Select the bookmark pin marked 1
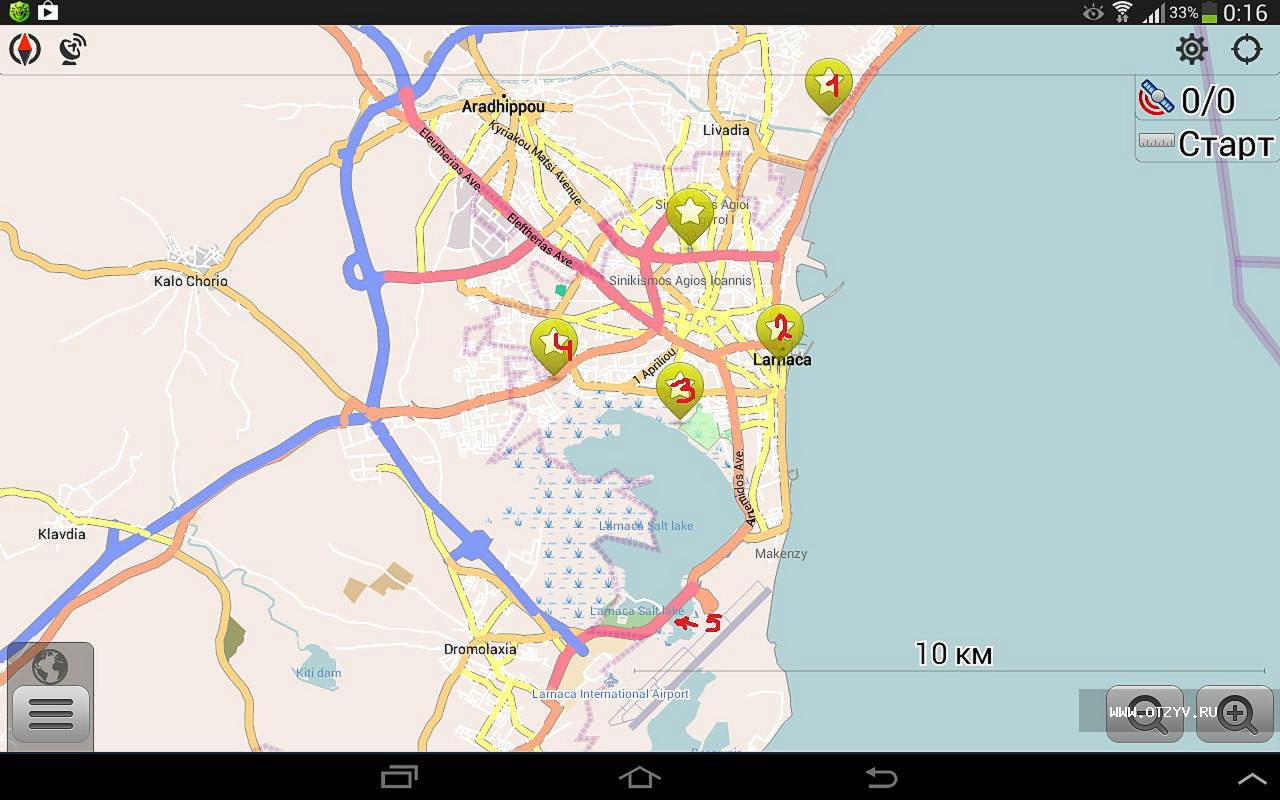1280x800 pixels. [829, 84]
